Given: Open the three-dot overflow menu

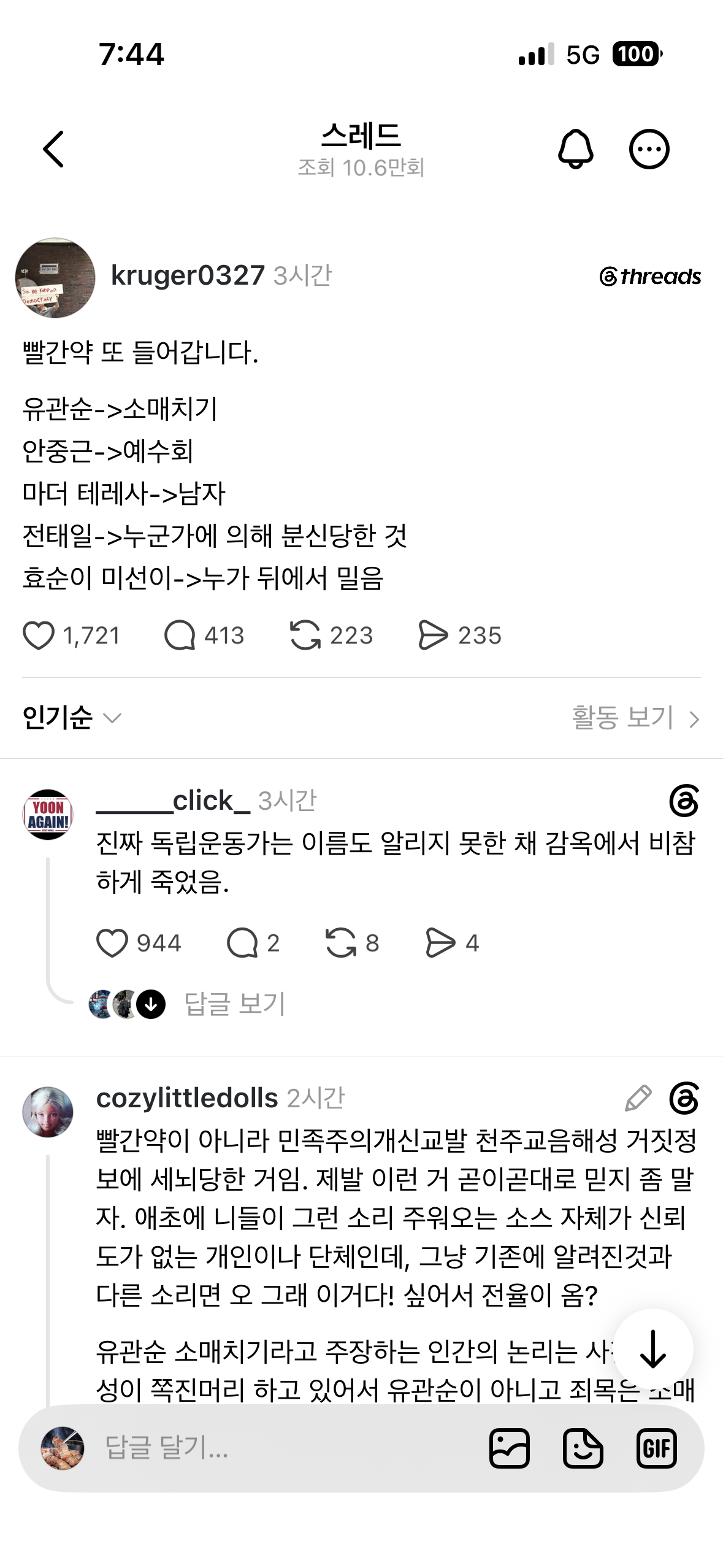Looking at the screenshot, I should 649,149.
